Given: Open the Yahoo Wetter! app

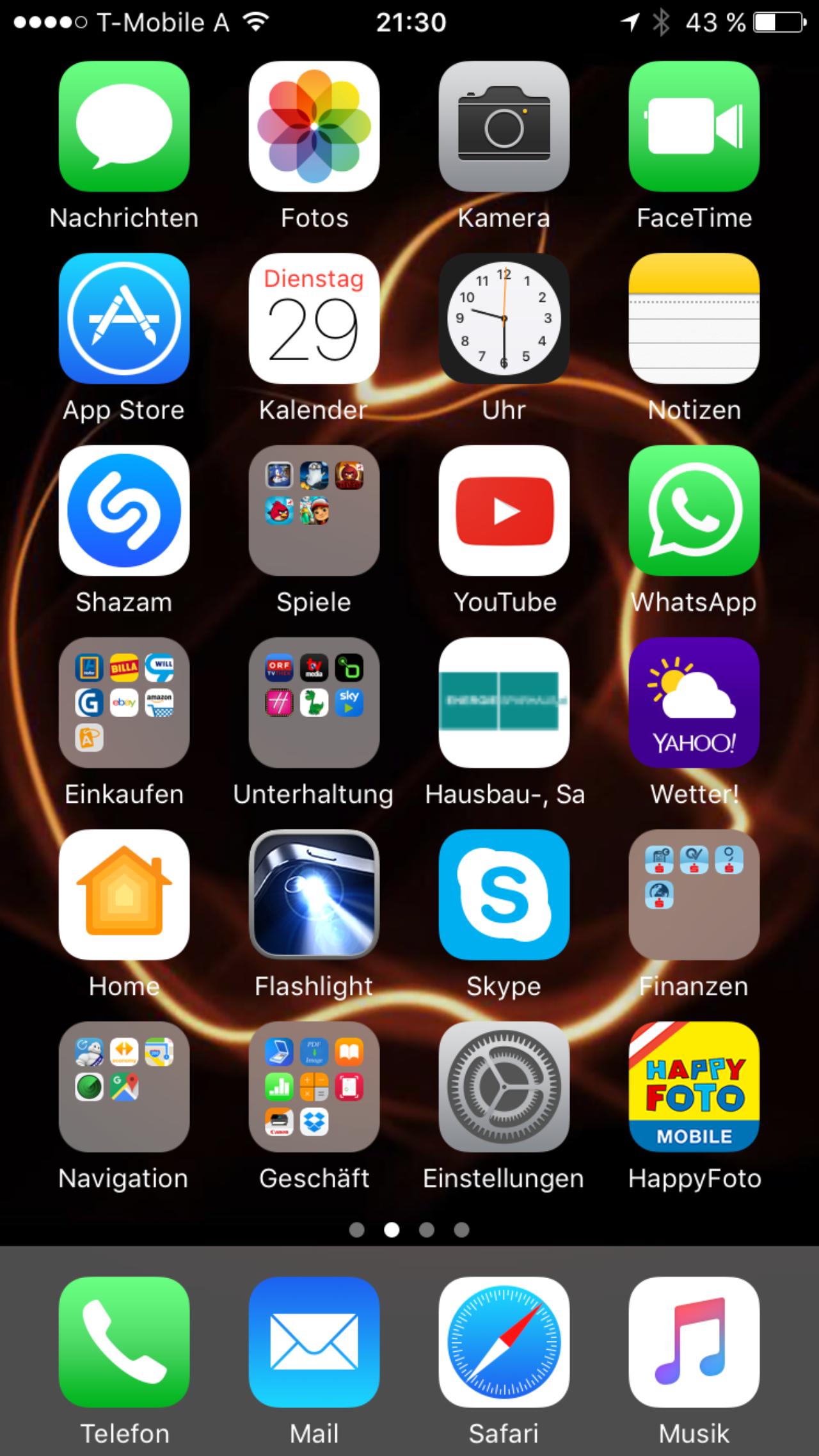Looking at the screenshot, I should pos(694,702).
